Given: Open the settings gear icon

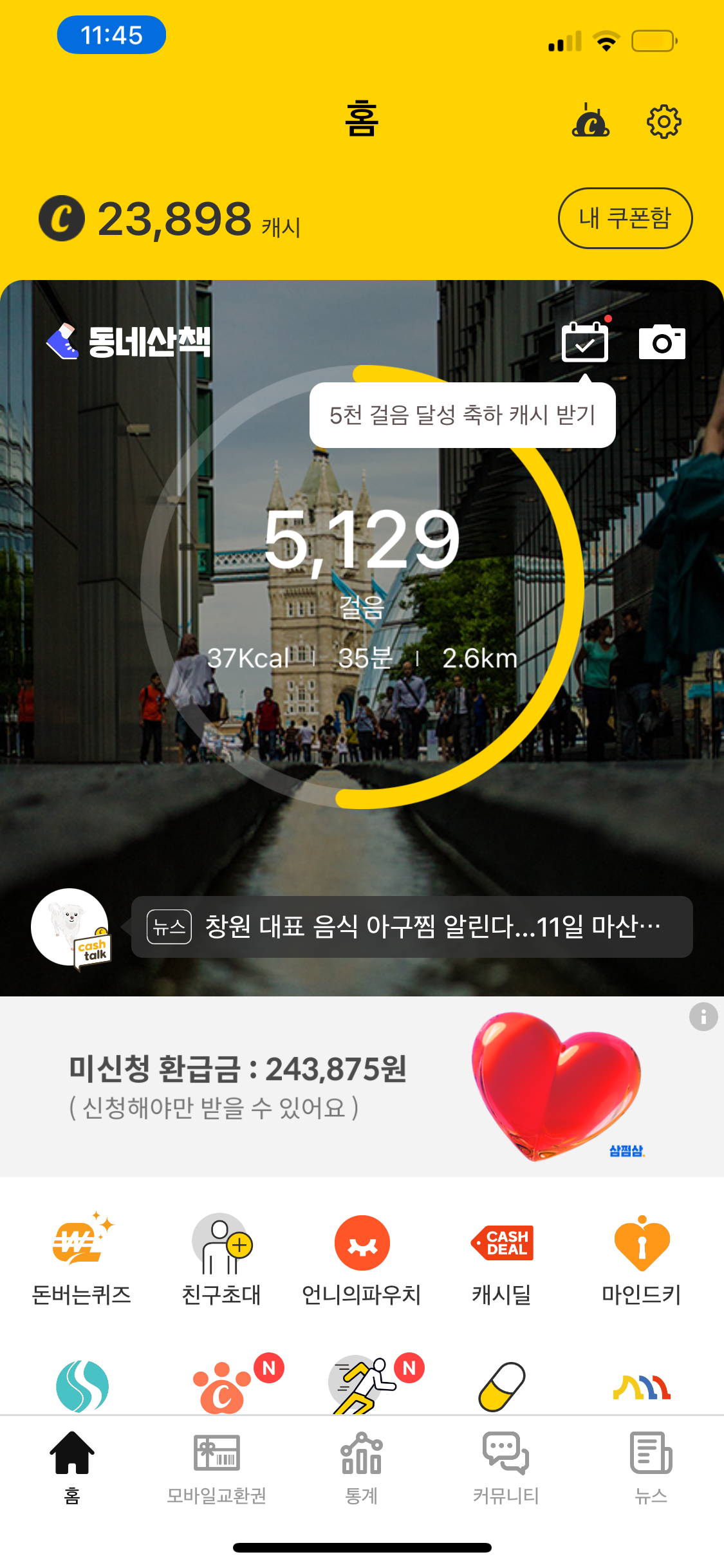Looking at the screenshot, I should (x=664, y=121).
